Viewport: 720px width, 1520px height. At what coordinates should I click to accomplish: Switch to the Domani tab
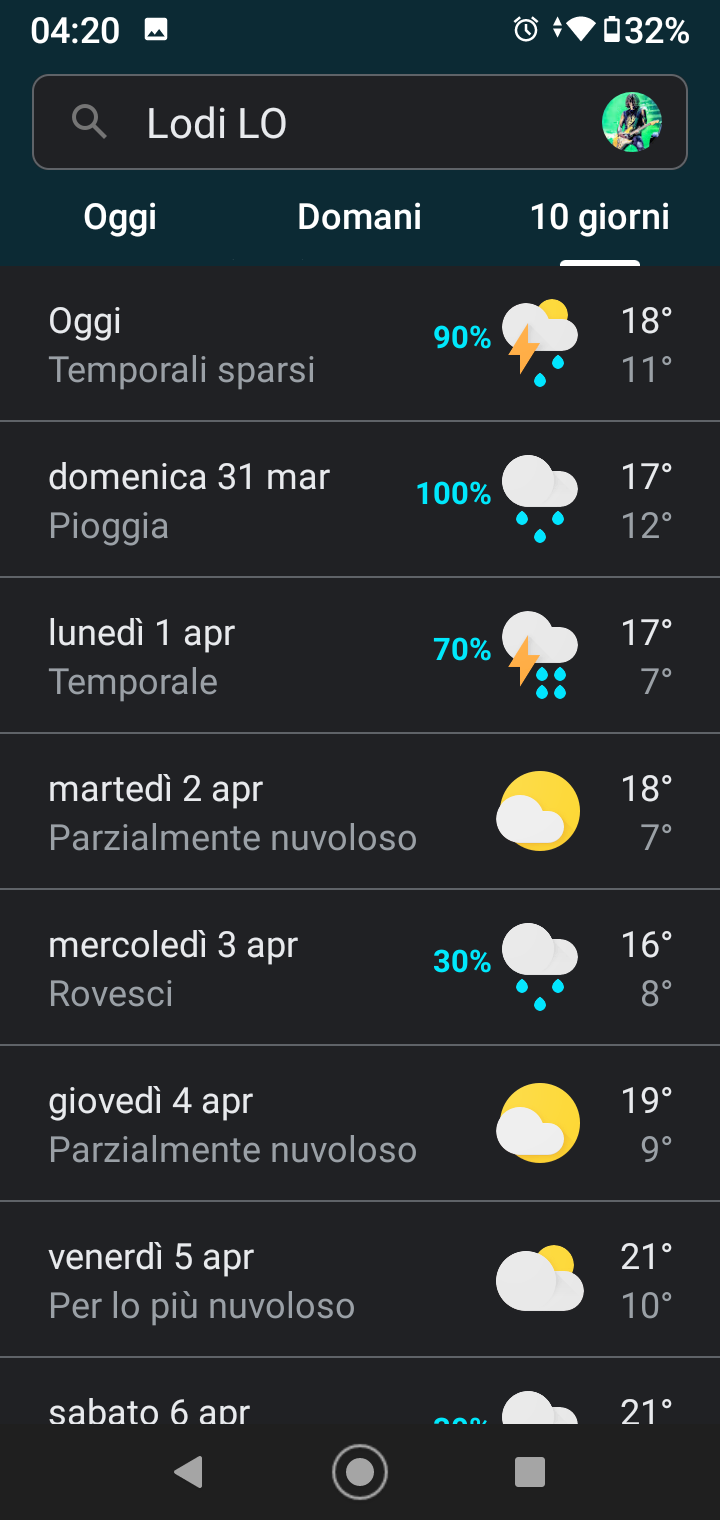360,217
